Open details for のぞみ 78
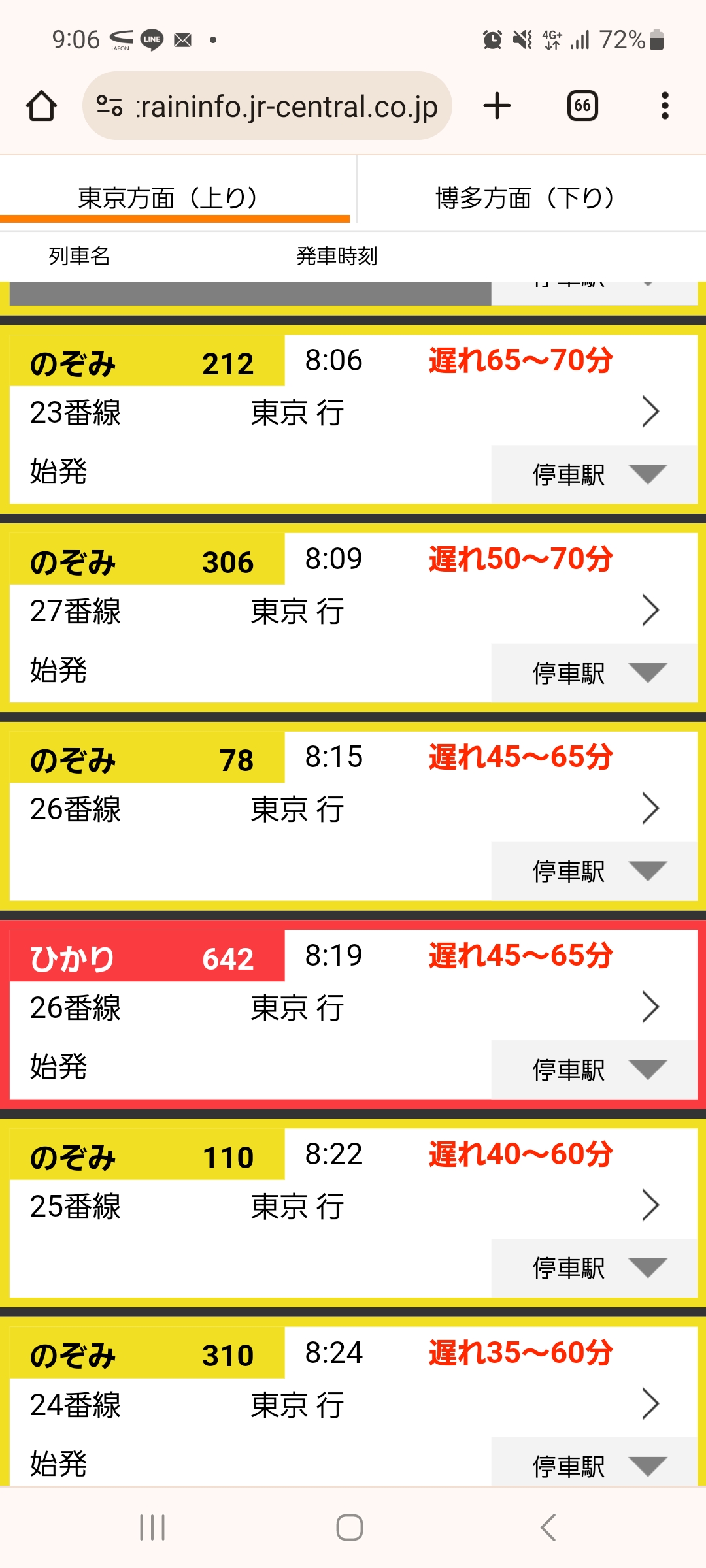The image size is (706, 1568). pyautogui.click(x=650, y=809)
